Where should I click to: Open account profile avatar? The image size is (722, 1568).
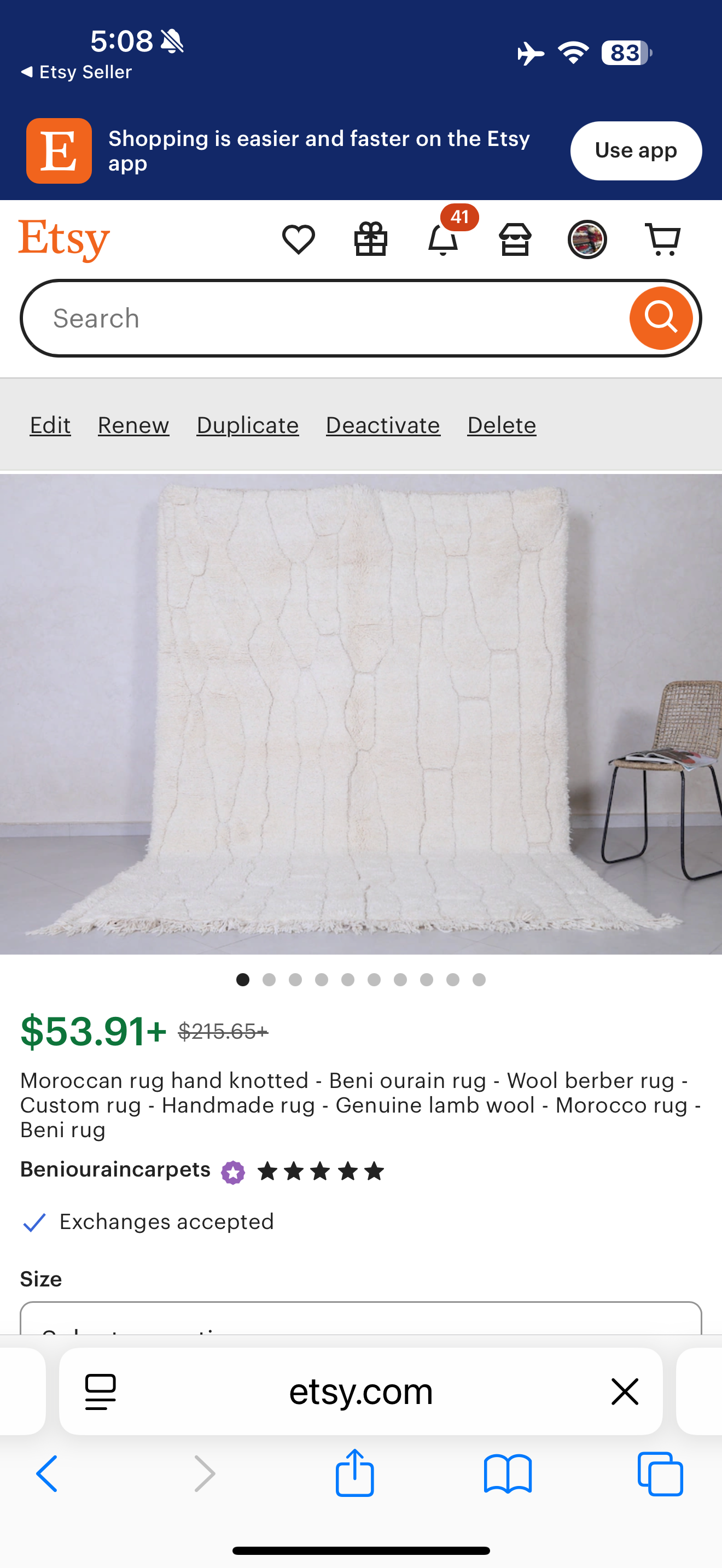click(587, 239)
